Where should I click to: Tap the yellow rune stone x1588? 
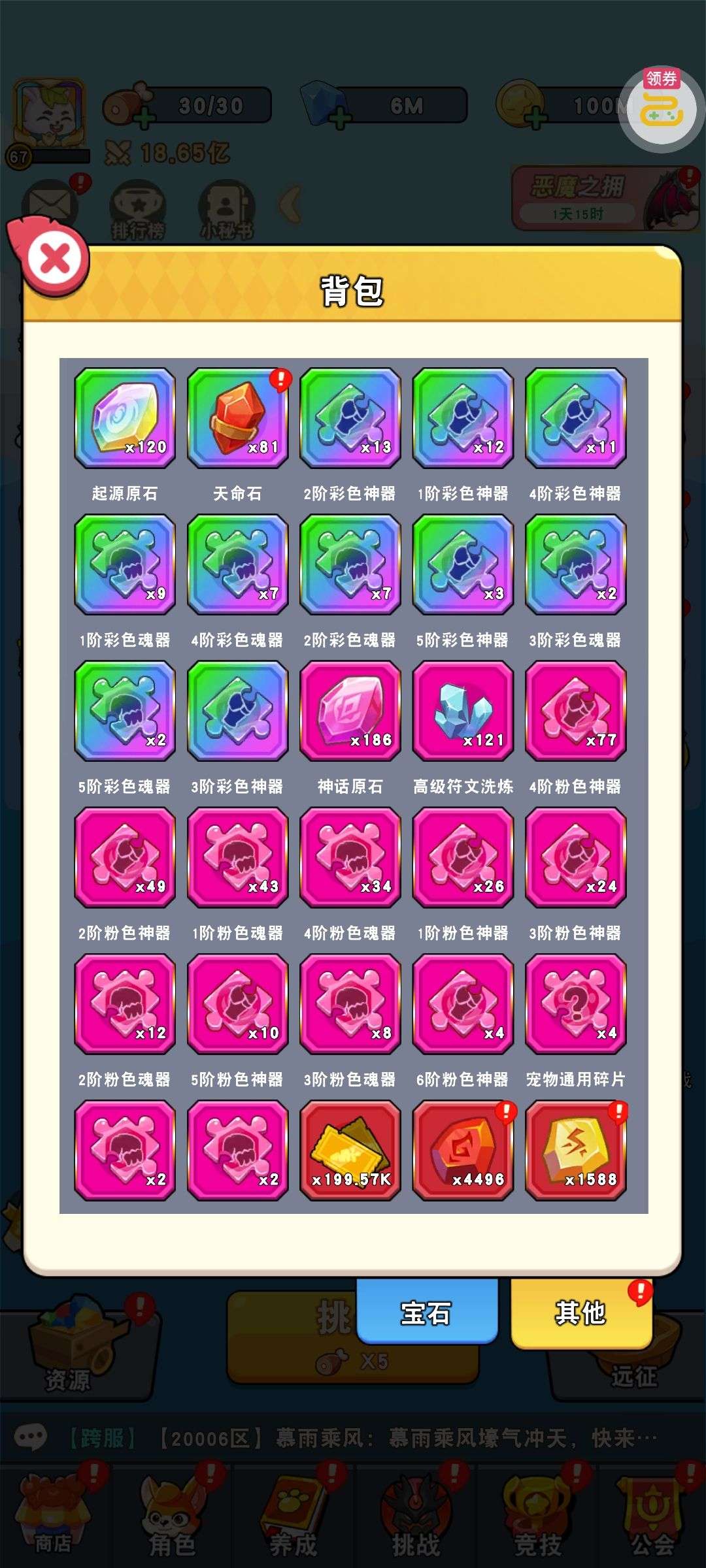pos(575,1150)
